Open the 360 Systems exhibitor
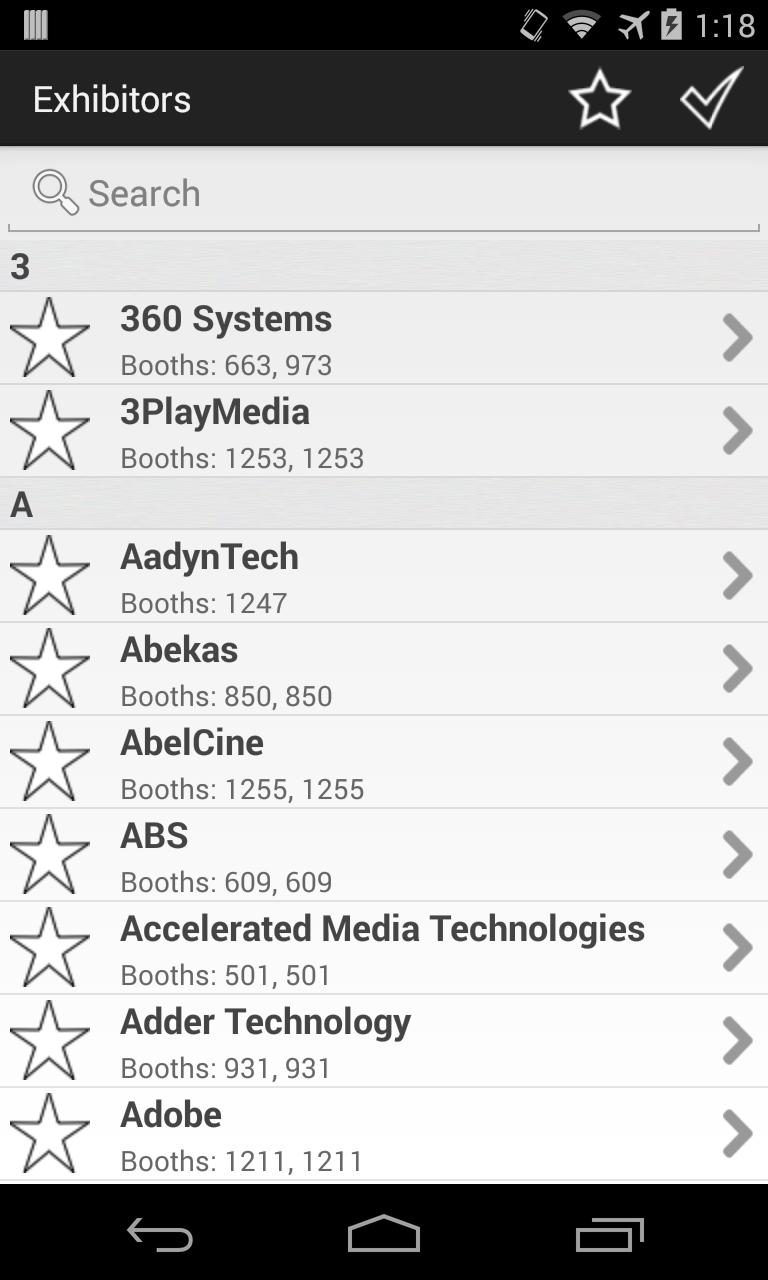The image size is (768, 1280). point(400,338)
